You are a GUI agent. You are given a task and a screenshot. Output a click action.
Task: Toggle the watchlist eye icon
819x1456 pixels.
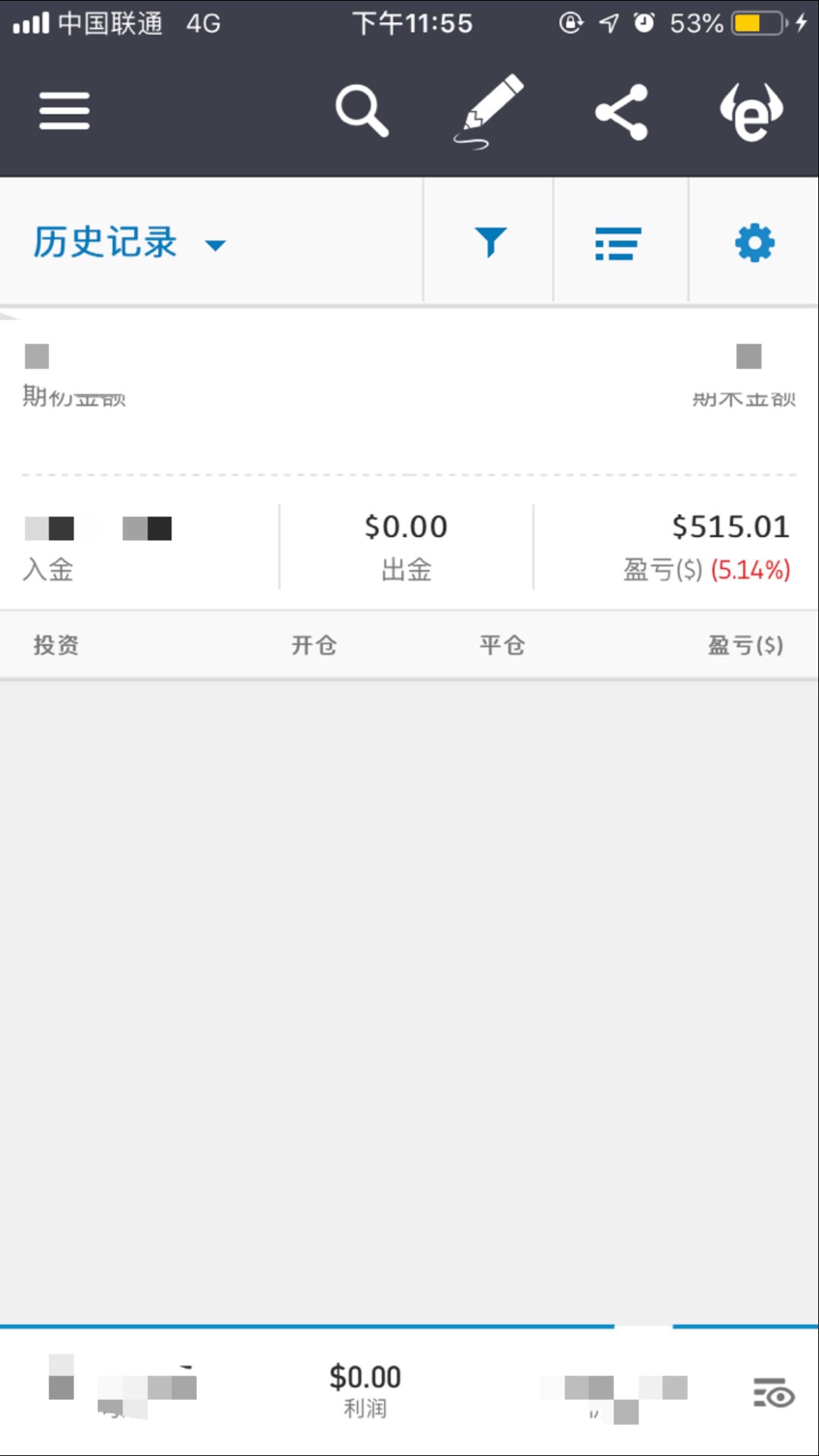[773, 1393]
